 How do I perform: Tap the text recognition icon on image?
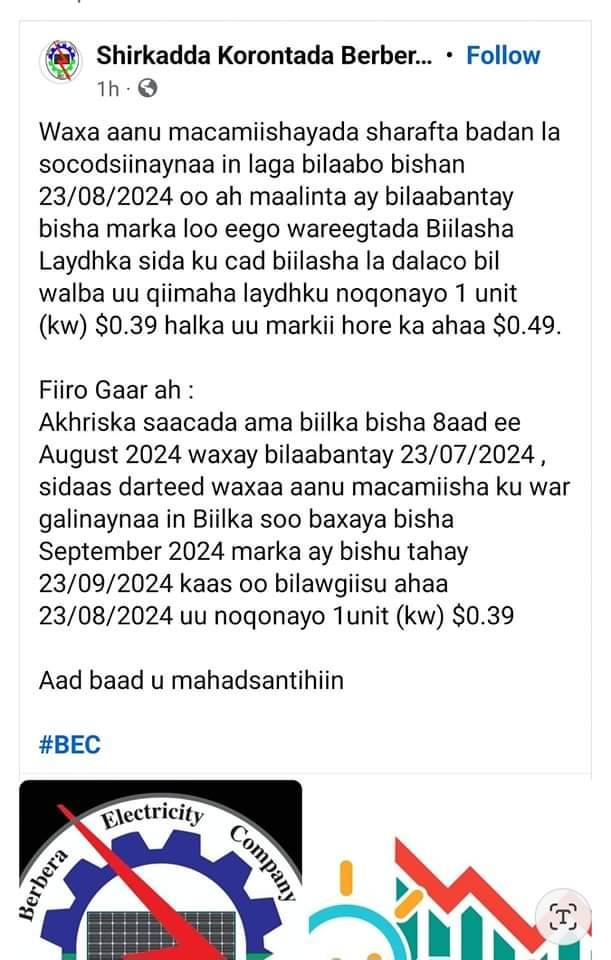pyautogui.click(x=565, y=915)
